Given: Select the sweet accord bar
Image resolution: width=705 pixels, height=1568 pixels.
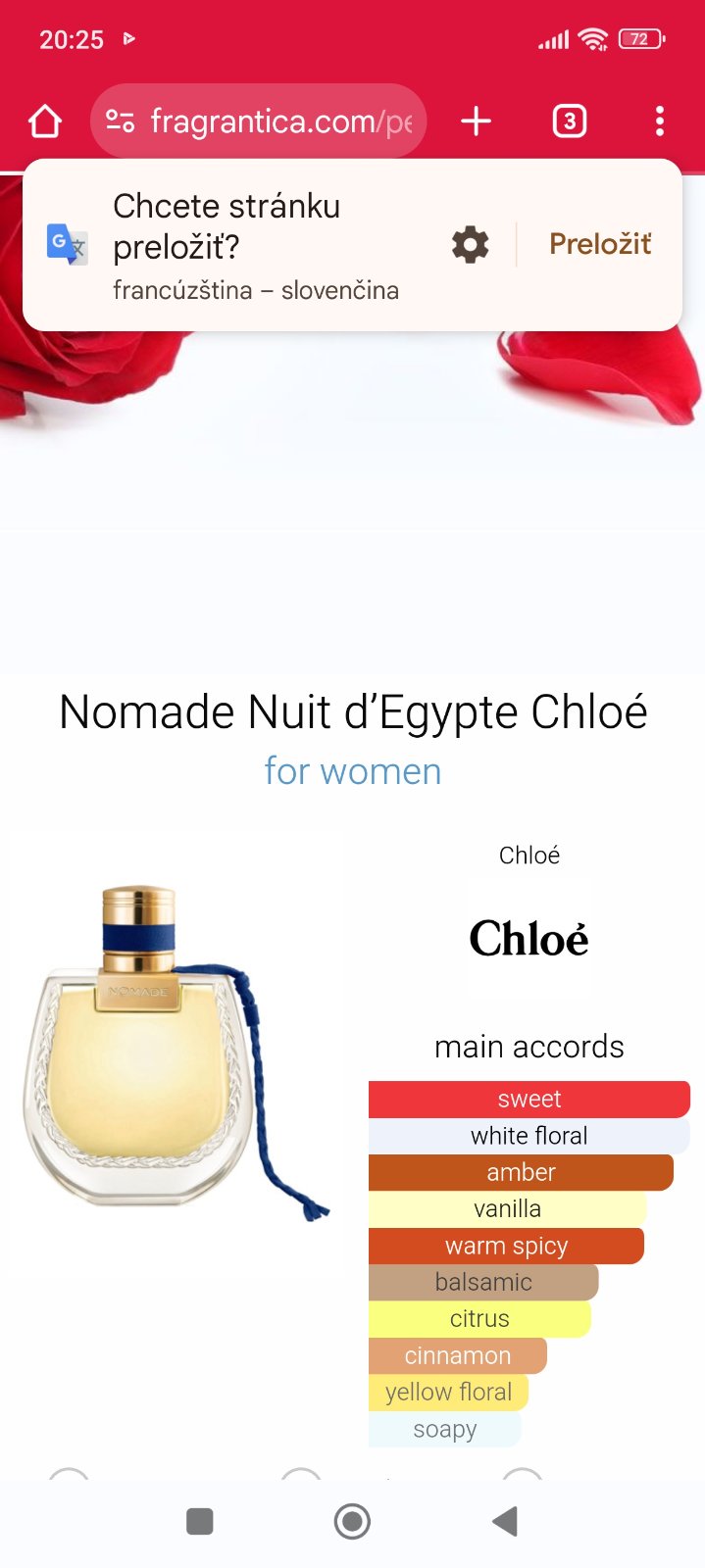Looking at the screenshot, I should coord(529,1099).
